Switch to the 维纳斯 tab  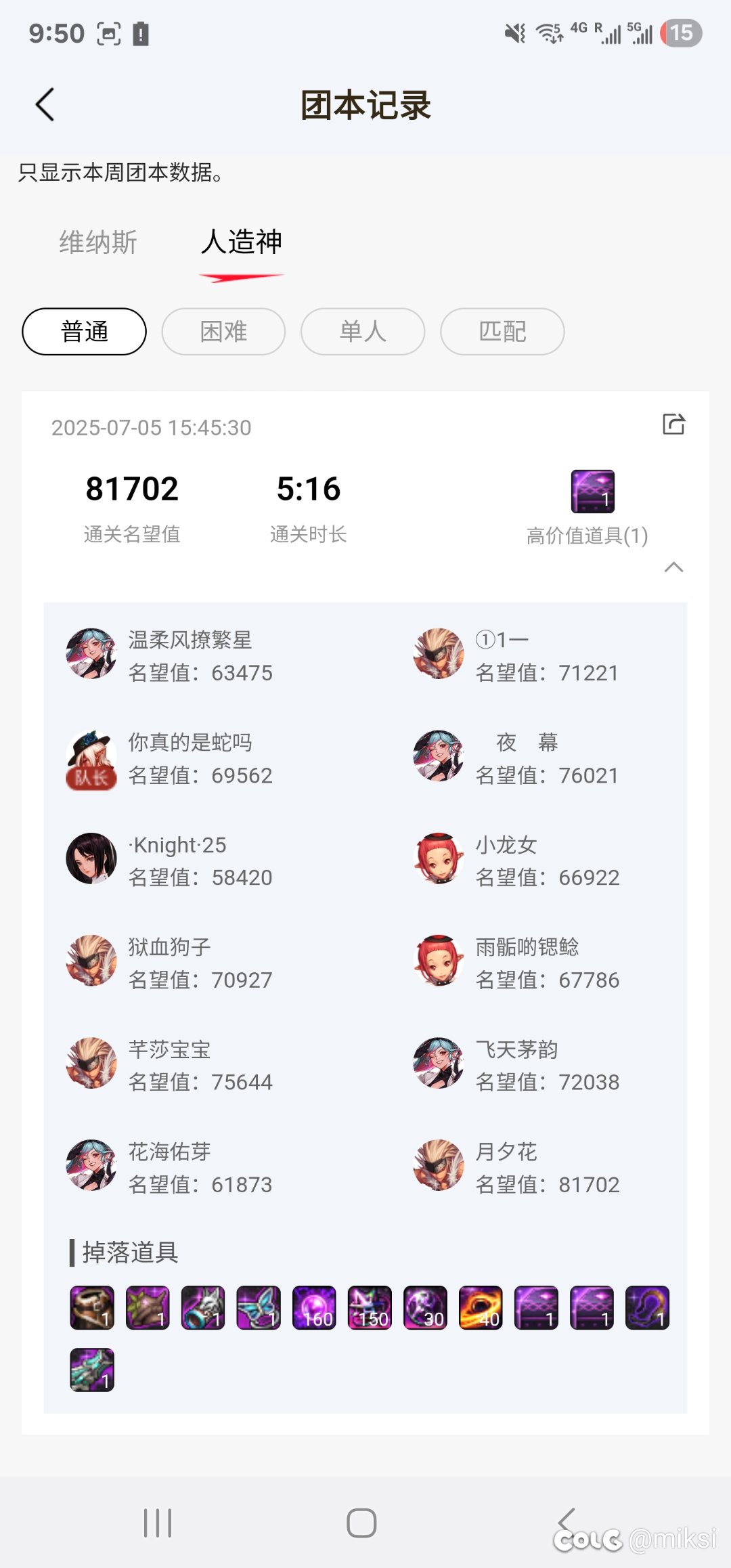click(98, 242)
